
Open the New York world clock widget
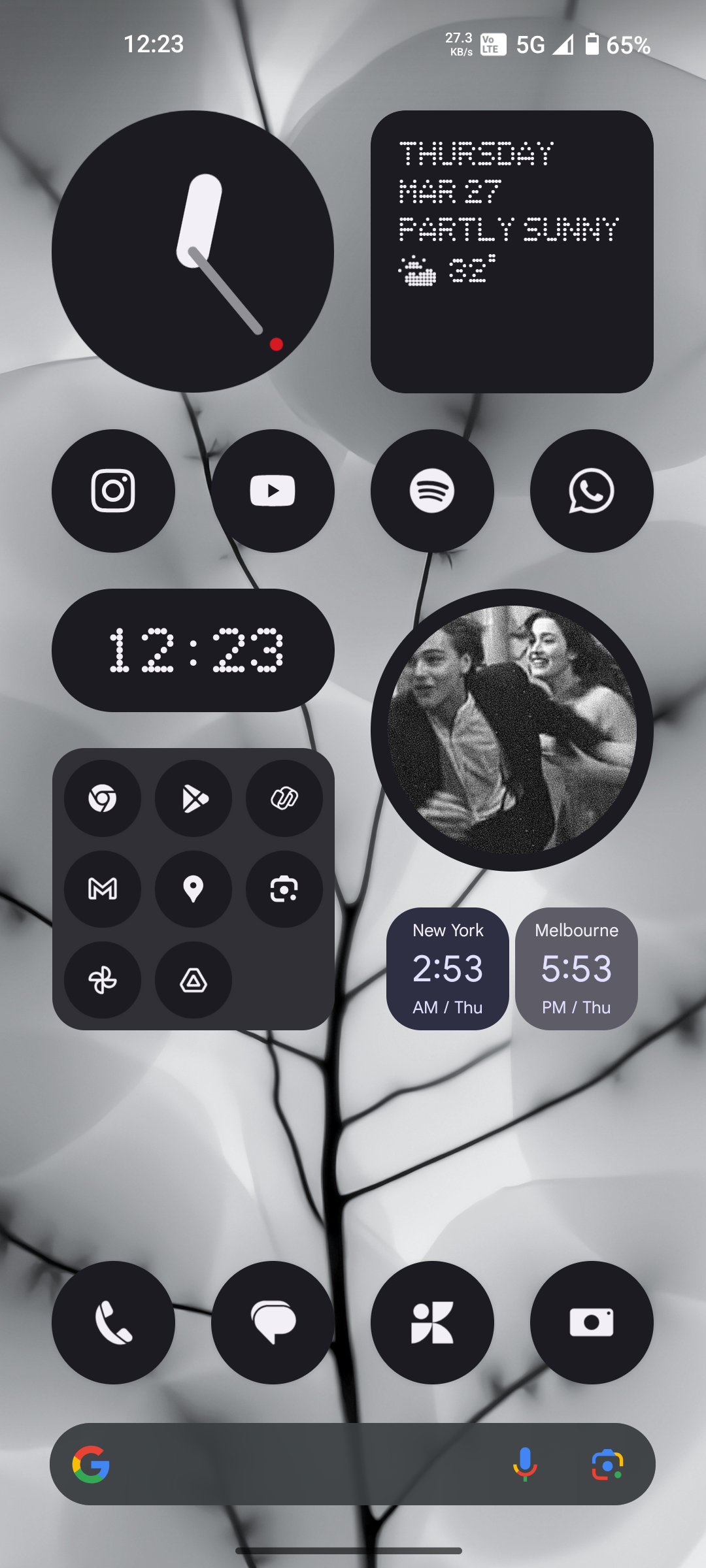pos(448,968)
